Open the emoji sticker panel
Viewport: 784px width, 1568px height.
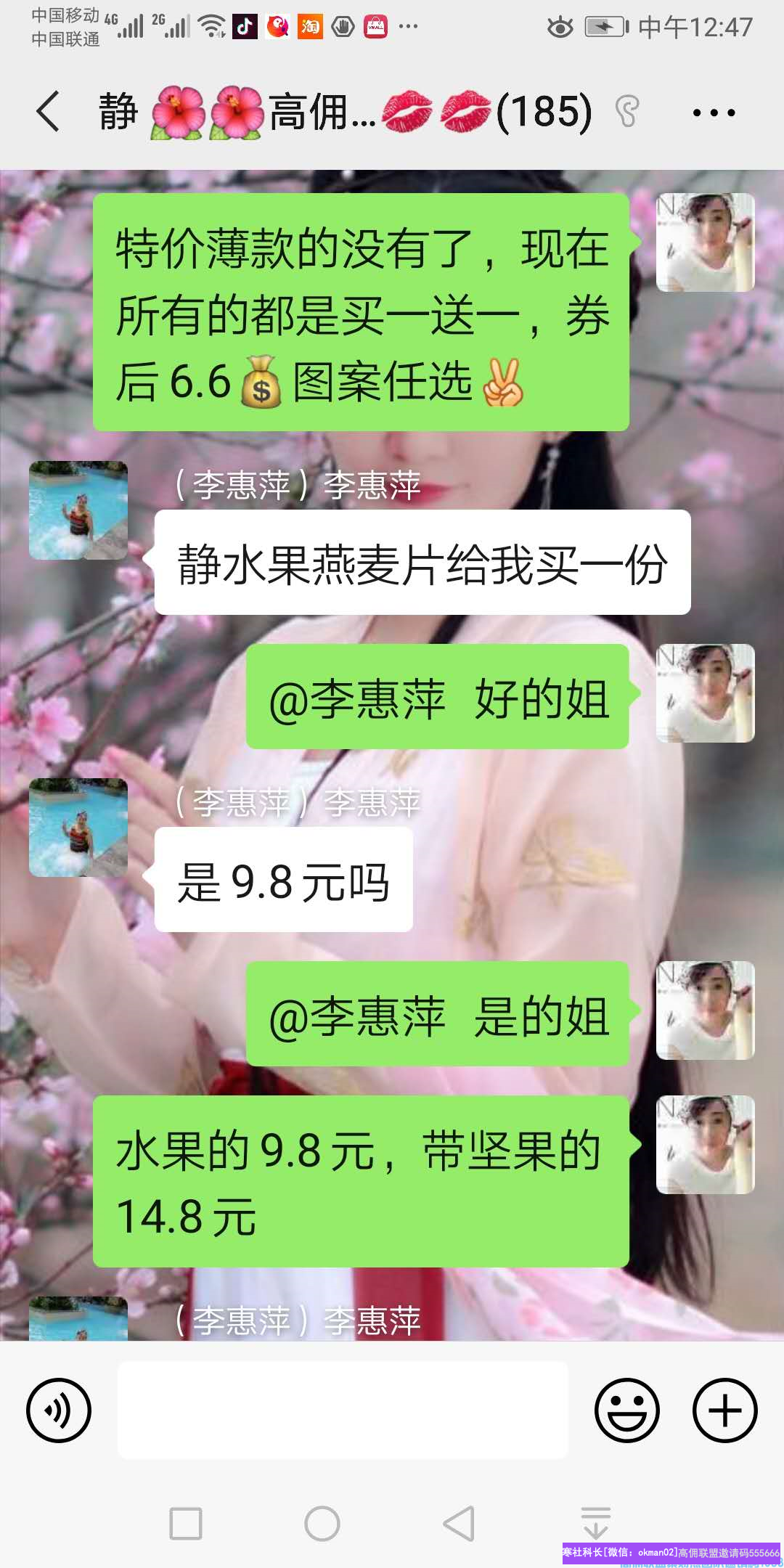tap(626, 1410)
